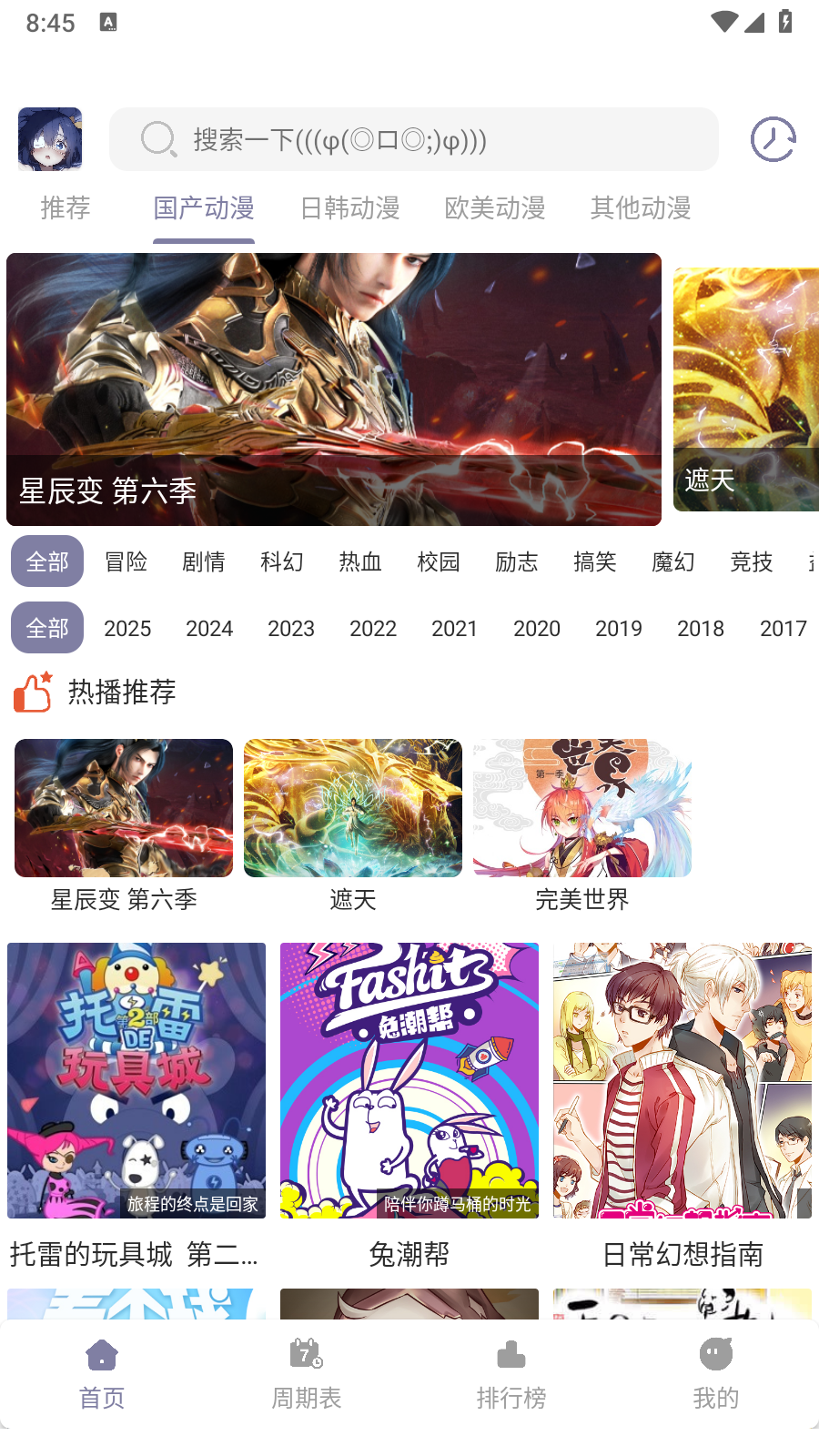Focus the search box at top
This screenshot has height=1456, width=819.
[x=414, y=139]
